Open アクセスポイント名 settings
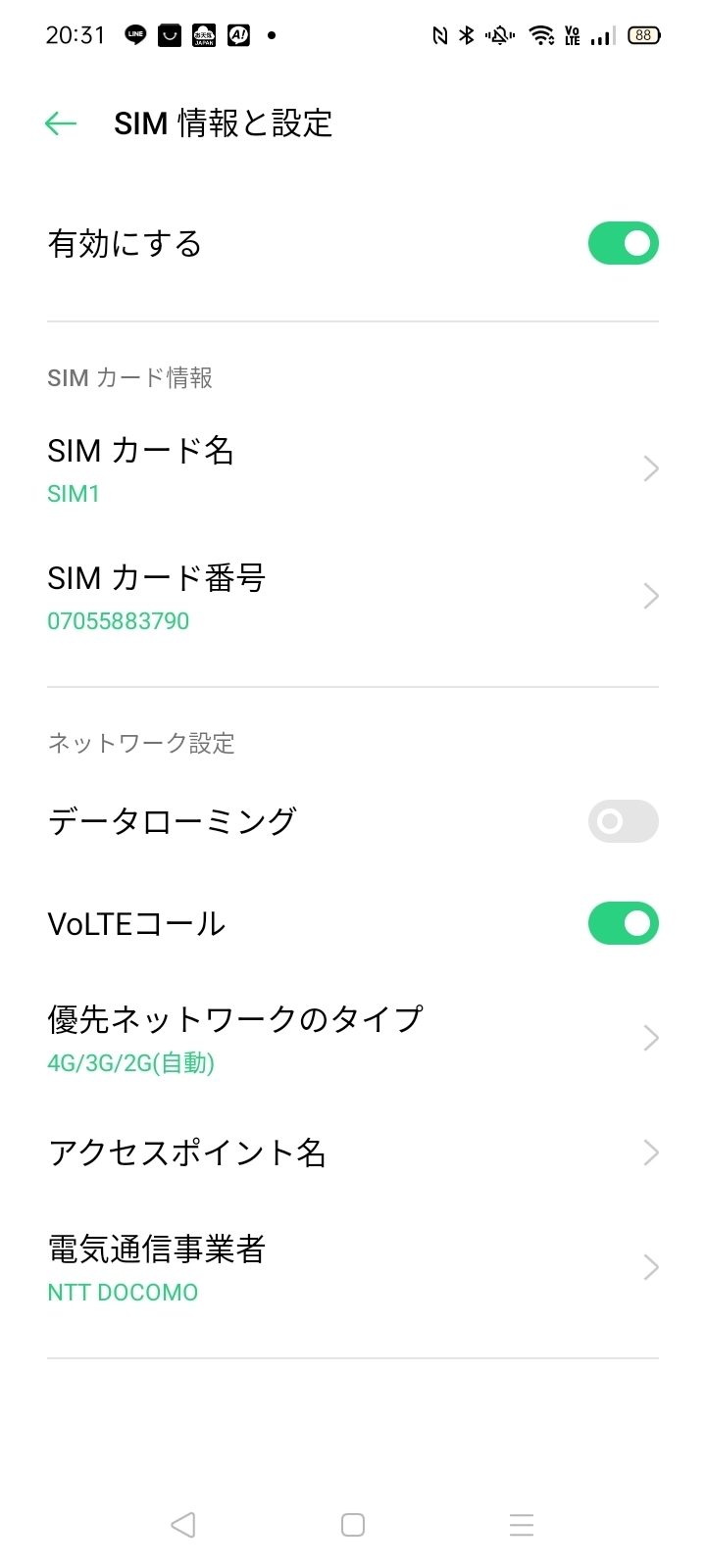This screenshot has width=706, height=1568. point(353,1152)
